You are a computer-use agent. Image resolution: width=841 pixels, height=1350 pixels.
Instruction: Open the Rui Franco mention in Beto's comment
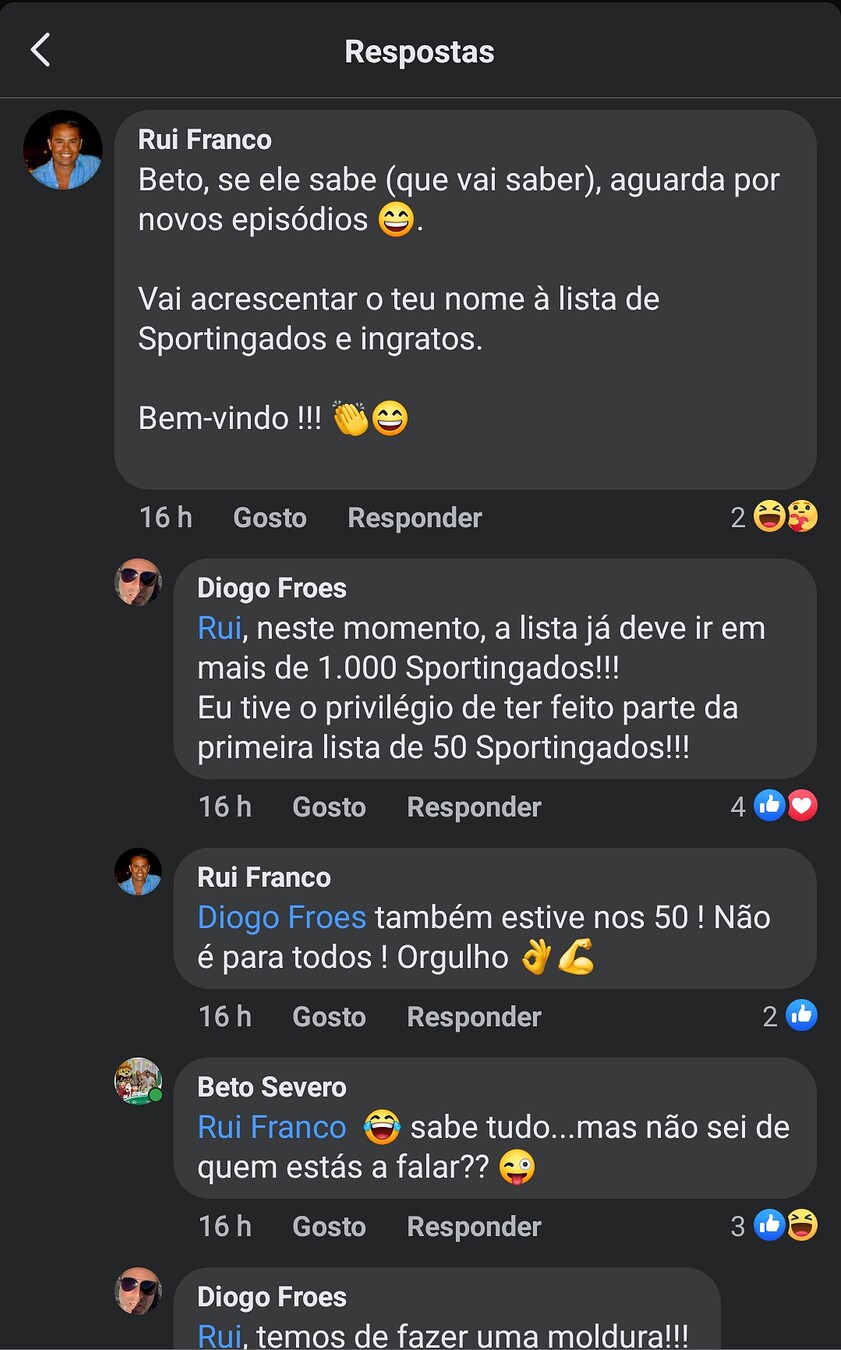(x=272, y=1127)
